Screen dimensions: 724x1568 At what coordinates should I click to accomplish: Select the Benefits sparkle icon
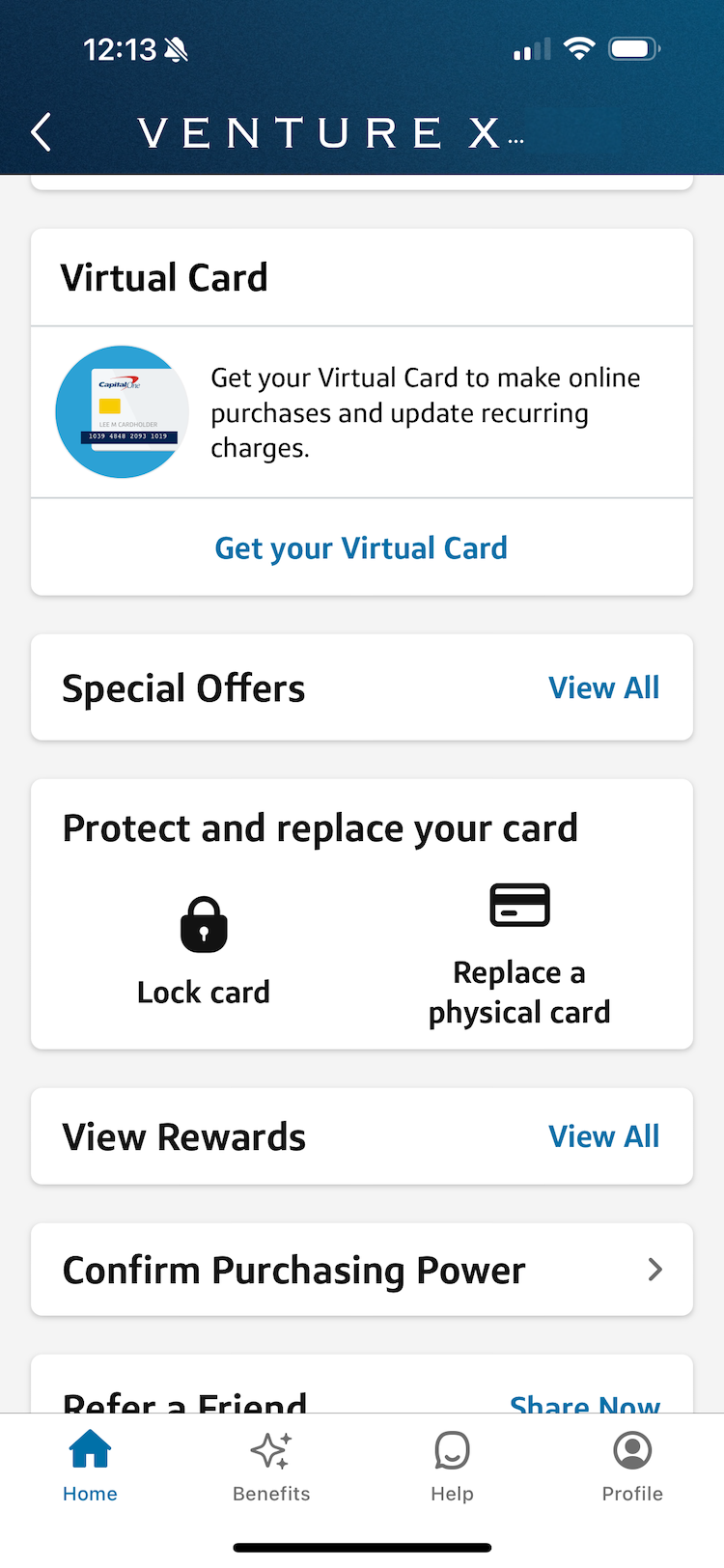pos(270,1450)
